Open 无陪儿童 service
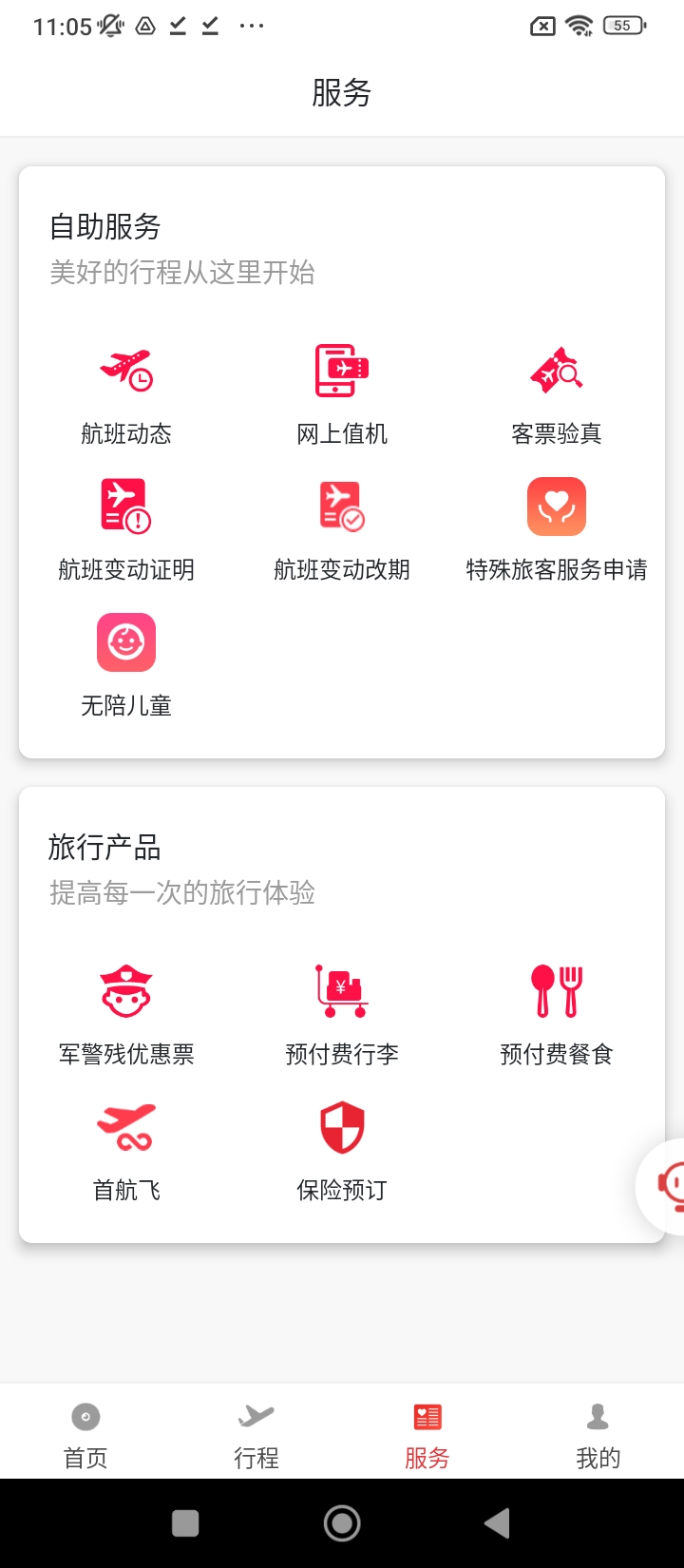 126,665
